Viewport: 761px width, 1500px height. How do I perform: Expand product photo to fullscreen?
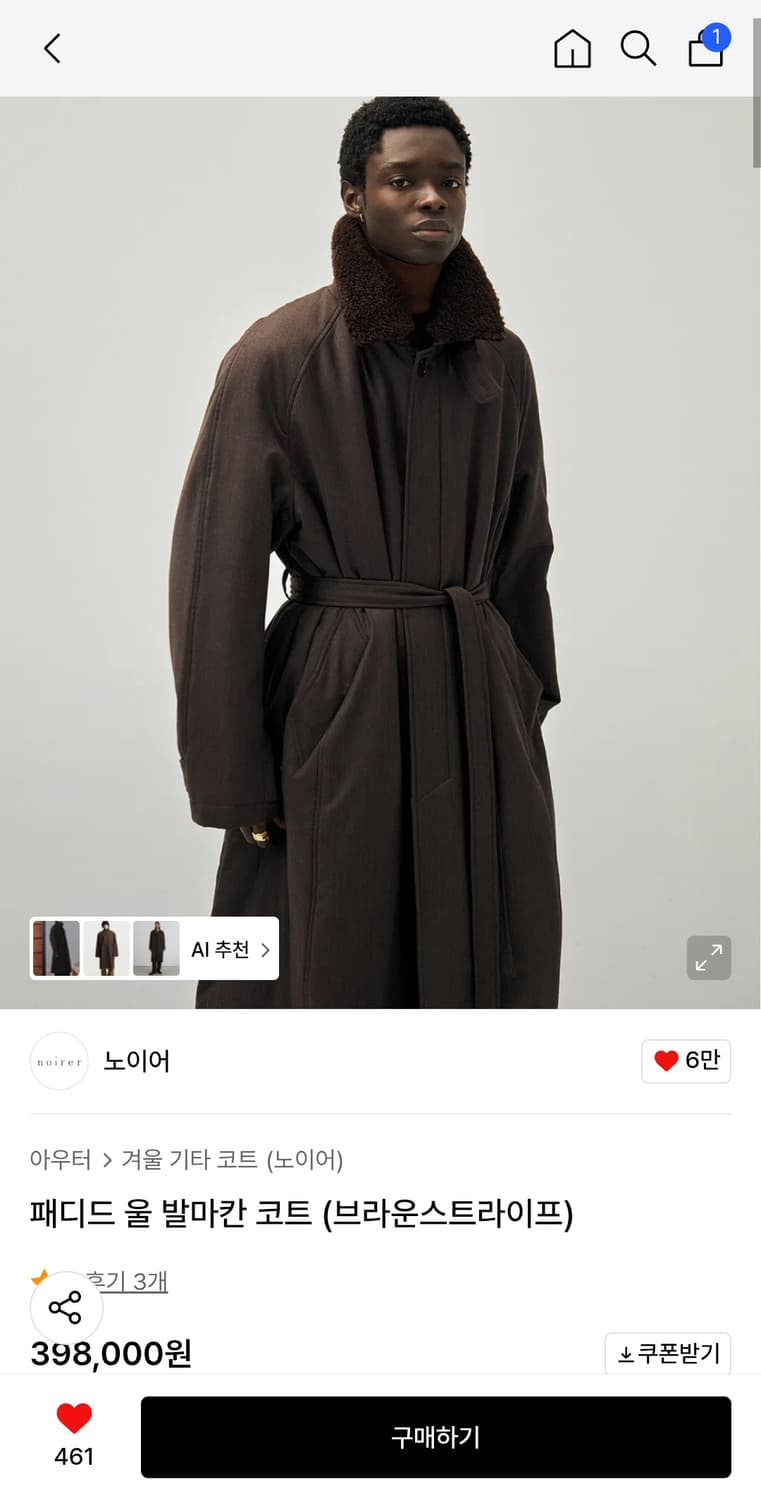pos(708,958)
